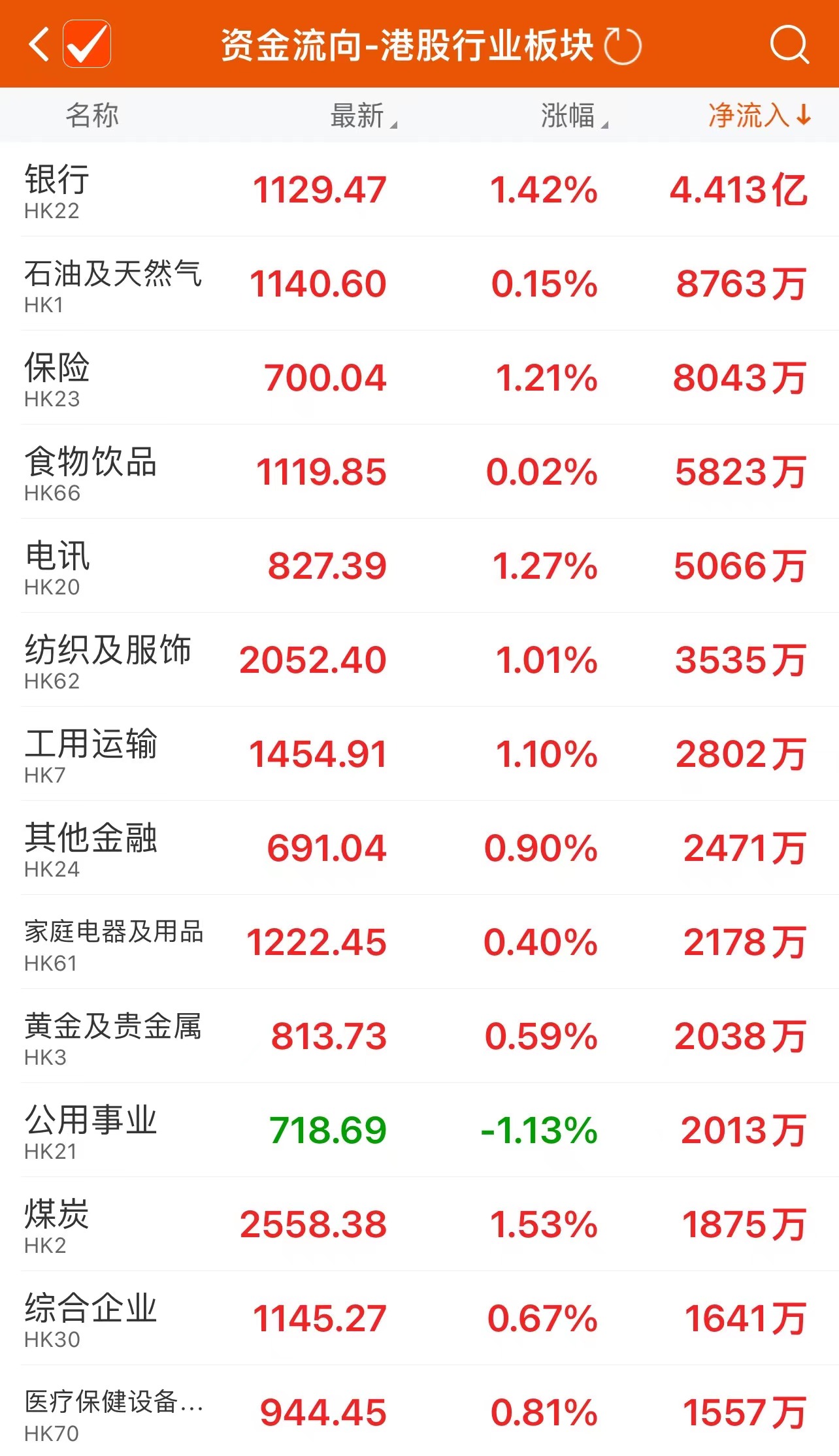Refresh the capital flow data
Viewport: 839px width, 1456px height.
622,46
